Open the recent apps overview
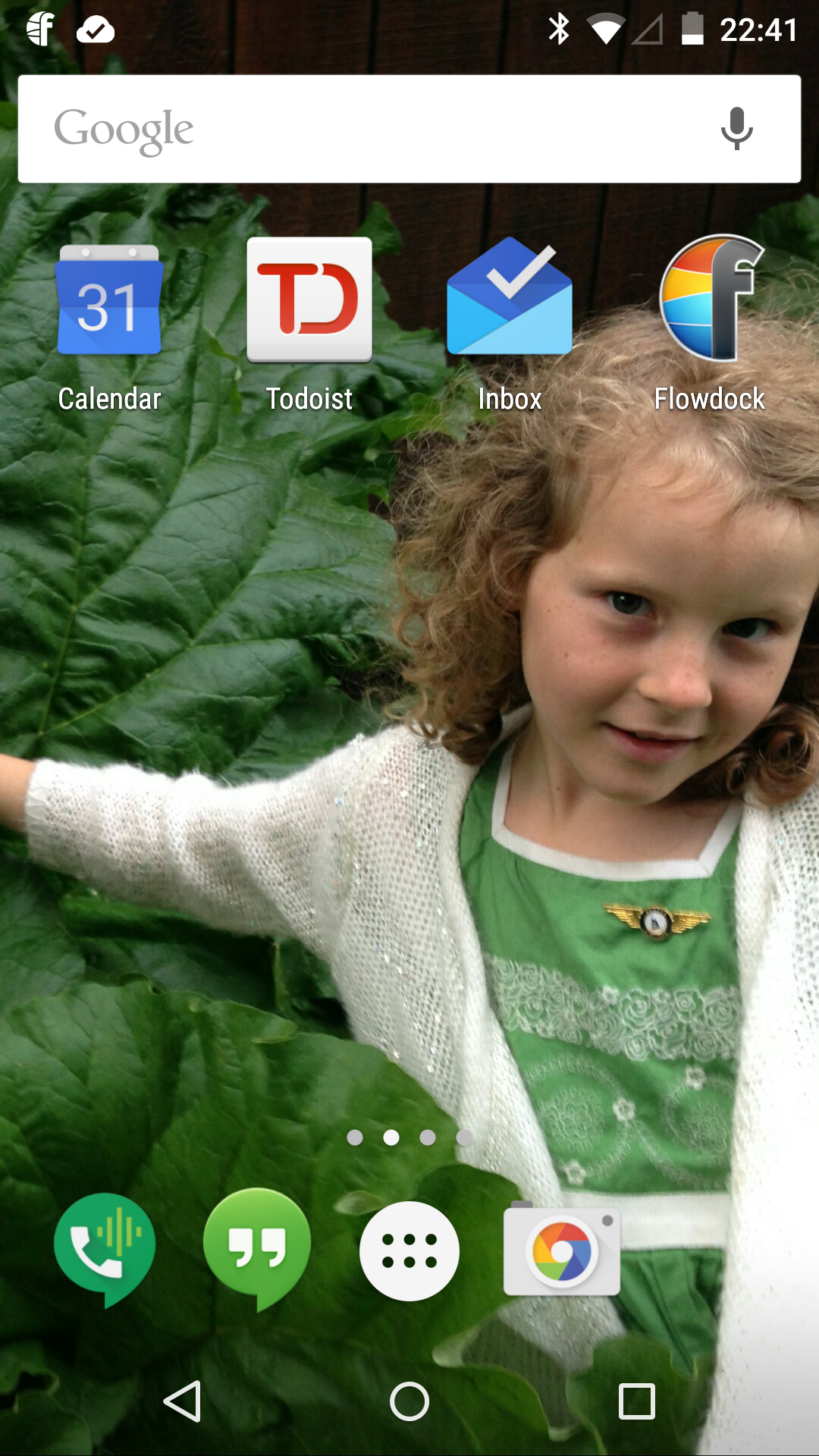The width and height of the screenshot is (819, 1456). coord(636,1401)
